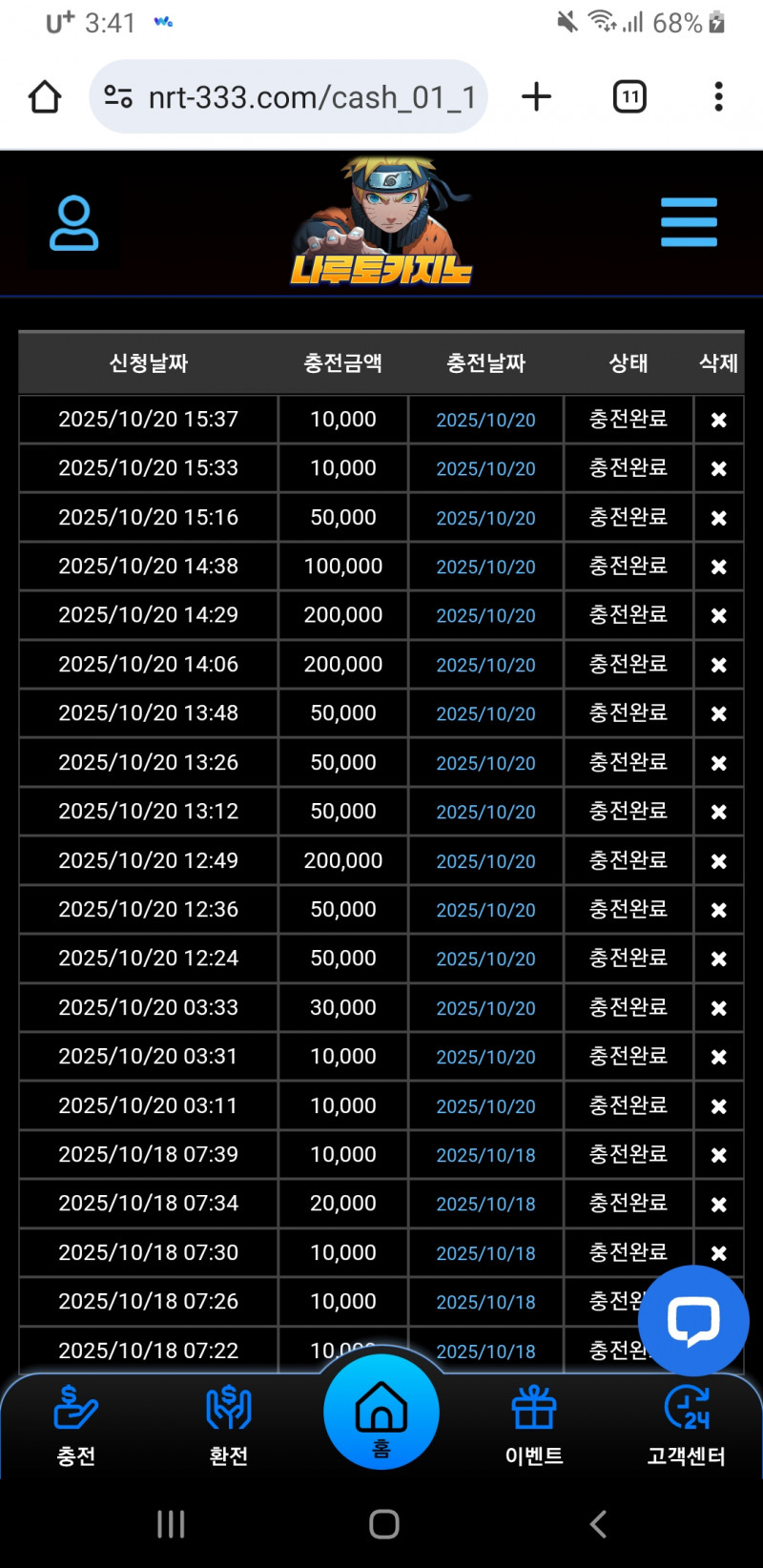This screenshot has height=1568, width=763.
Task: Open the tab switcher showing 11 tabs
Action: click(x=629, y=96)
